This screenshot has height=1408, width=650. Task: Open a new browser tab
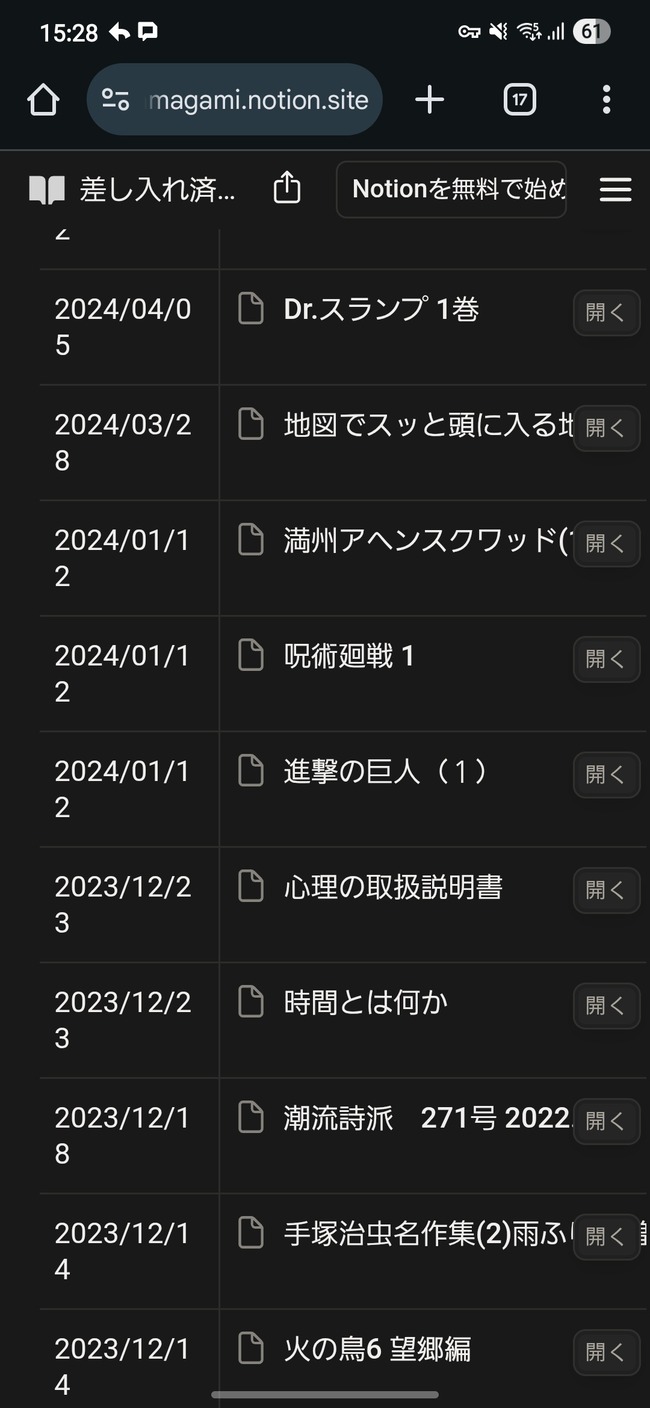(x=429, y=99)
